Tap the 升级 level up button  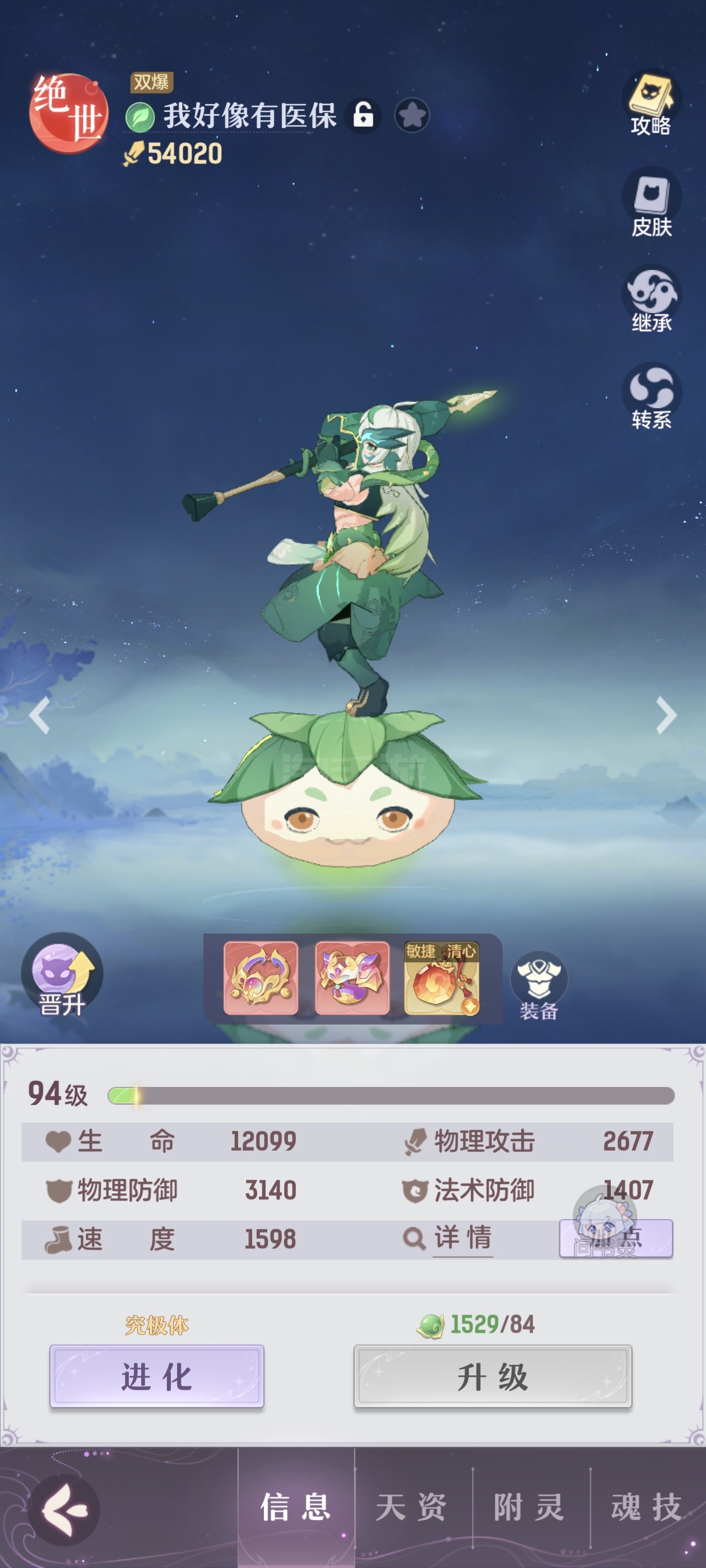[492, 1376]
